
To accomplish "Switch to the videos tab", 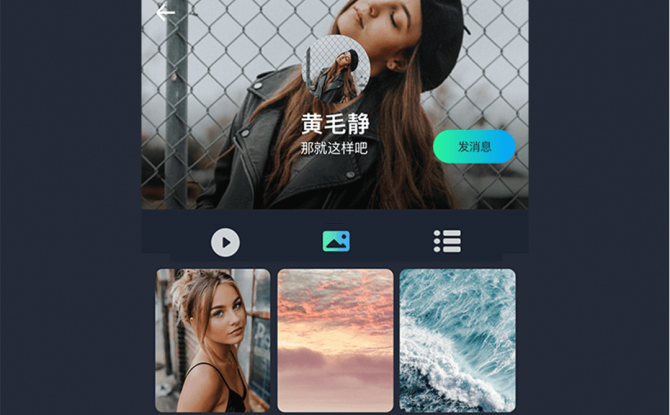I will click(225, 242).
